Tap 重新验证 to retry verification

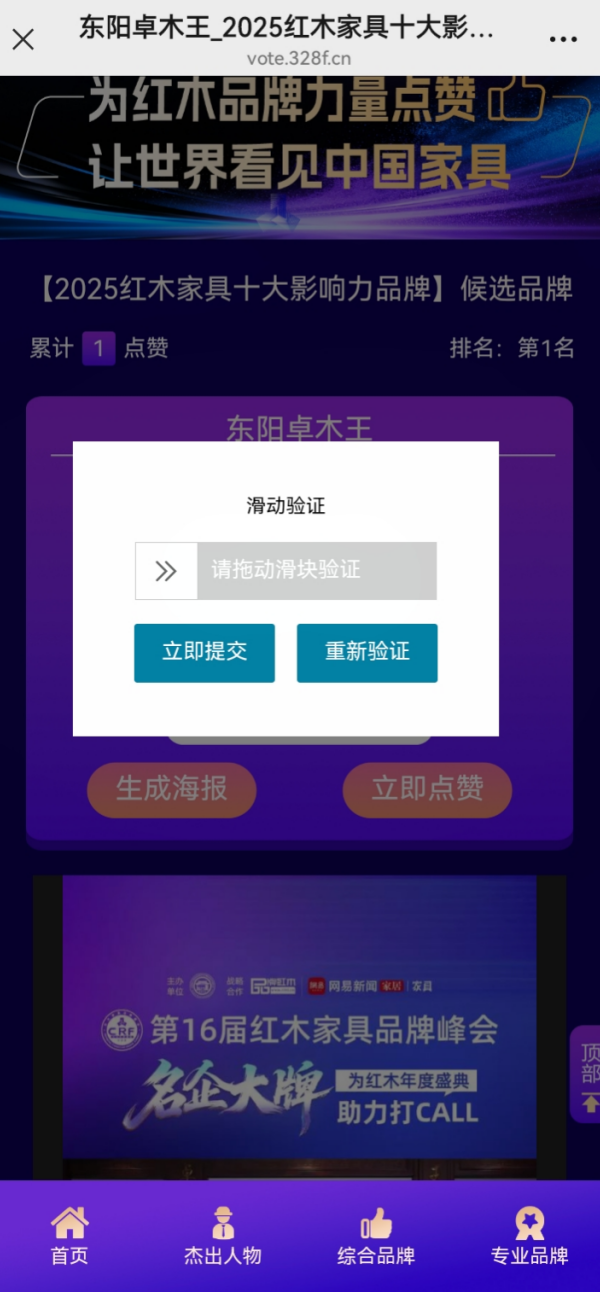[367, 653]
